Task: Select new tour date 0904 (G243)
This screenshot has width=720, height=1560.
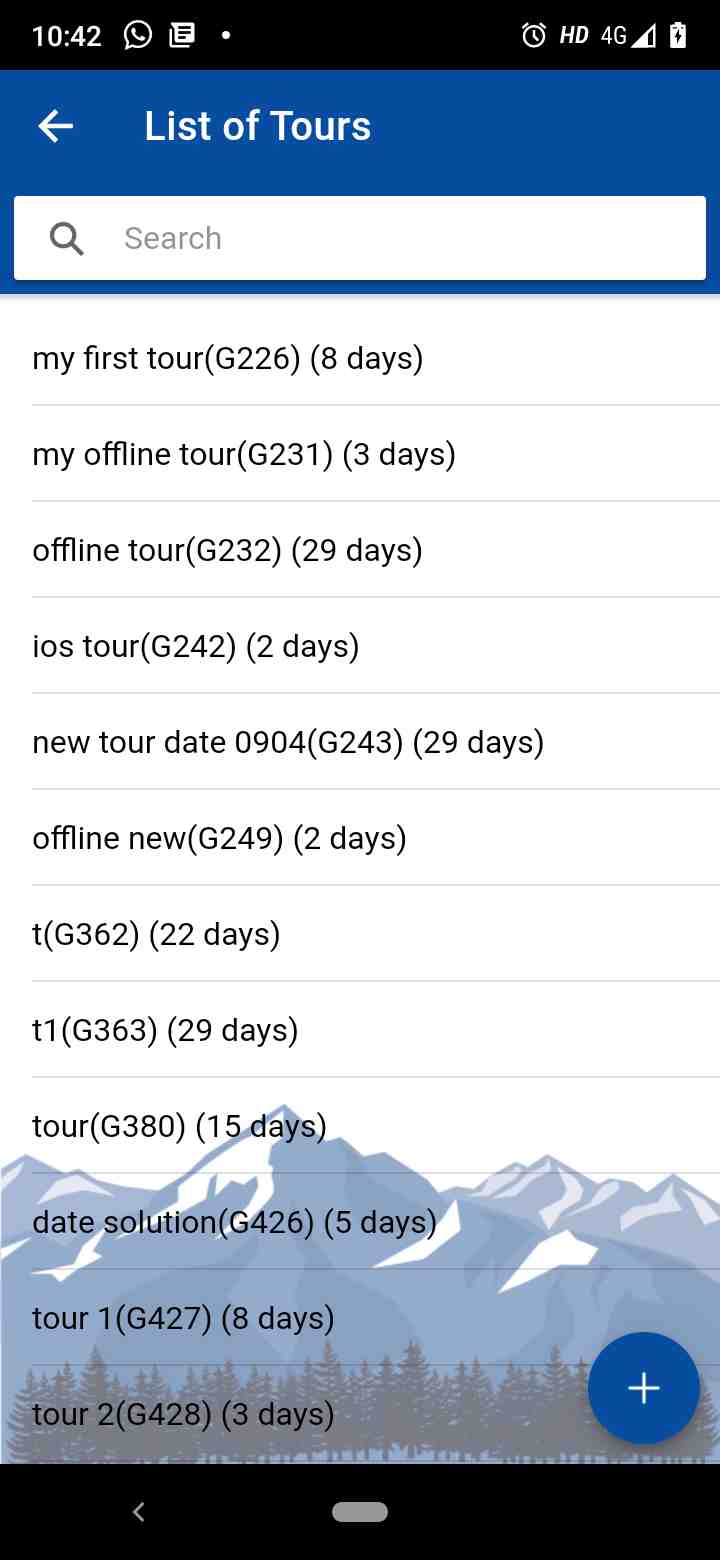Action: point(288,742)
